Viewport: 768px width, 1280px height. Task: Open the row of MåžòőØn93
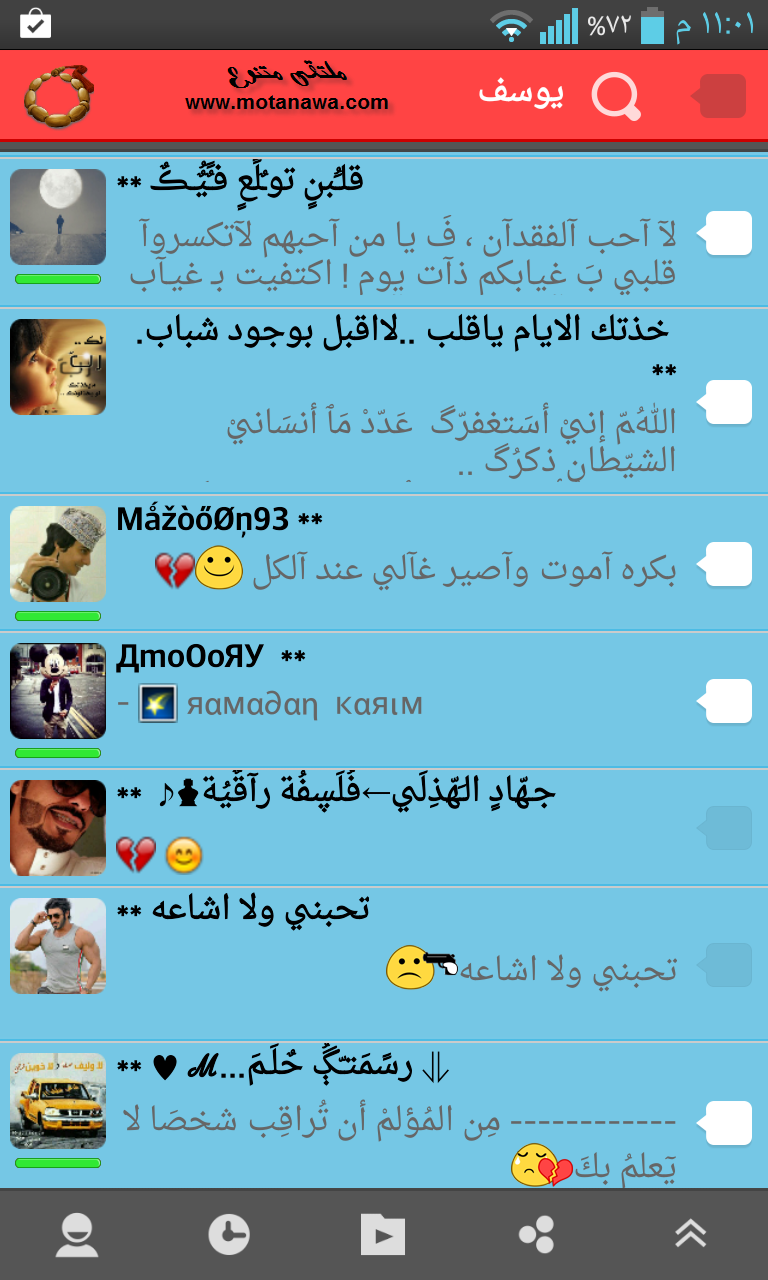[x=400, y=562]
